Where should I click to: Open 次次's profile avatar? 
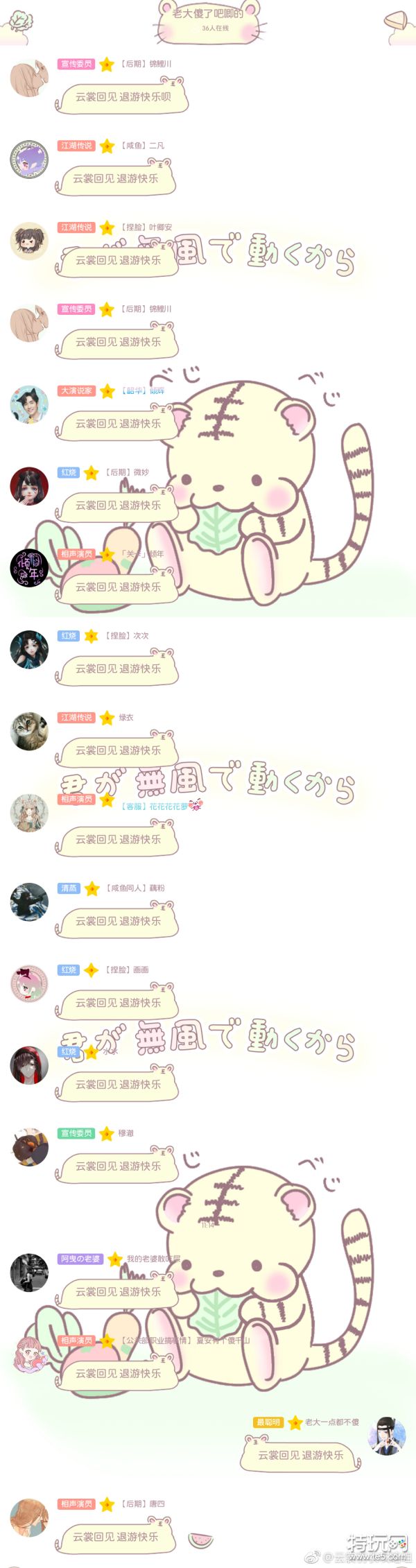tap(29, 649)
